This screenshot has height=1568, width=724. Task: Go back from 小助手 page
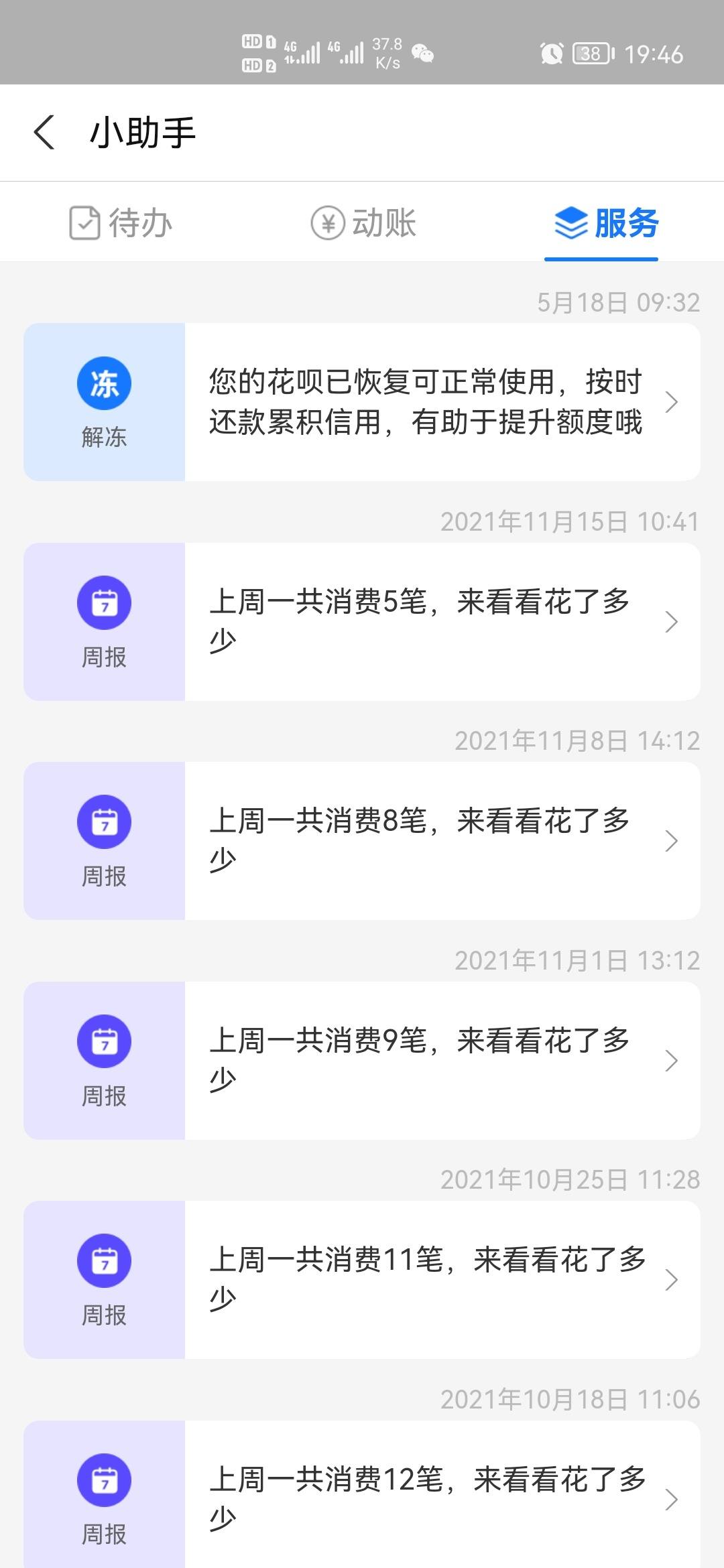[x=44, y=132]
